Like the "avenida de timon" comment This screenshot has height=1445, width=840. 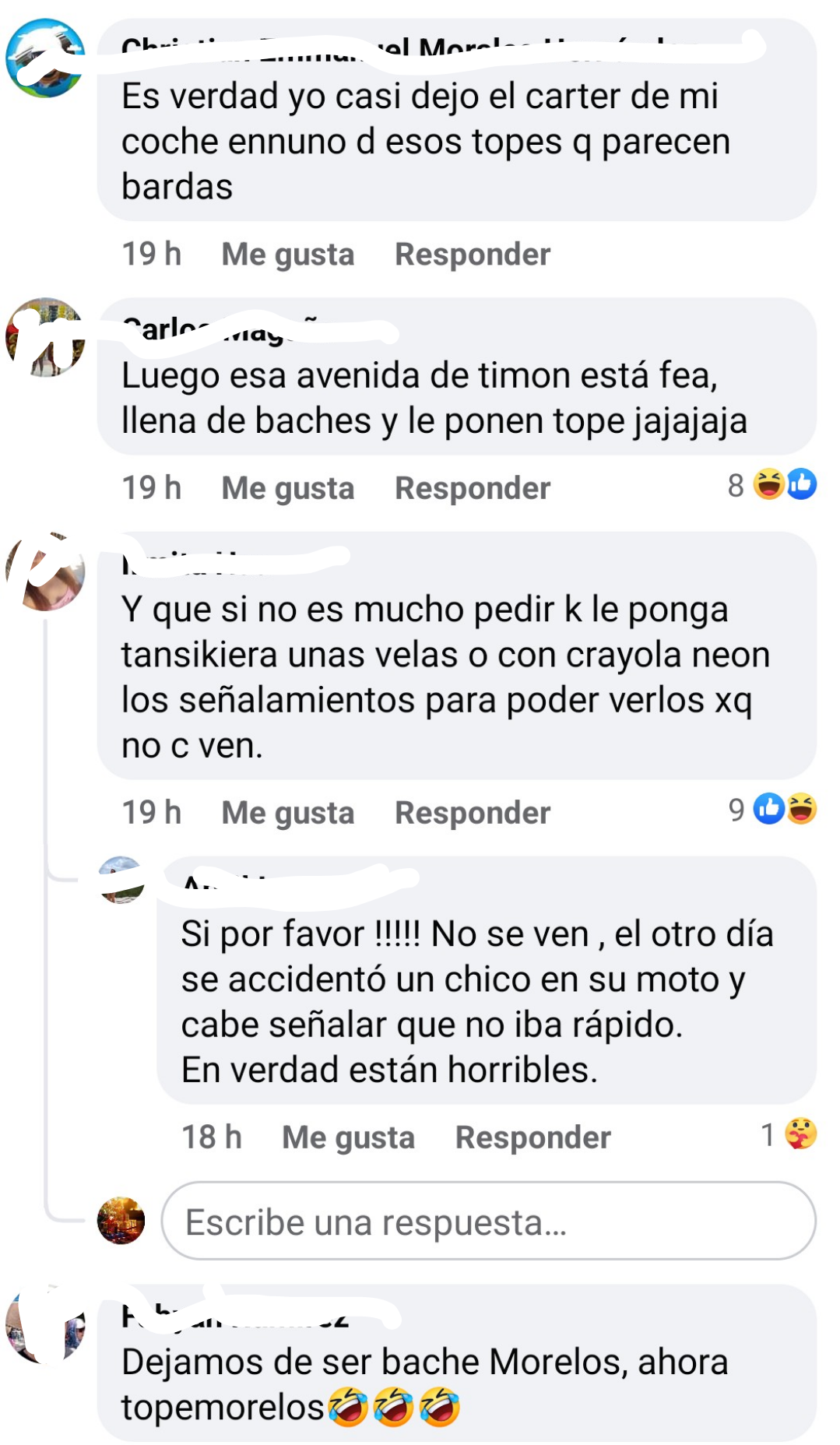287,488
